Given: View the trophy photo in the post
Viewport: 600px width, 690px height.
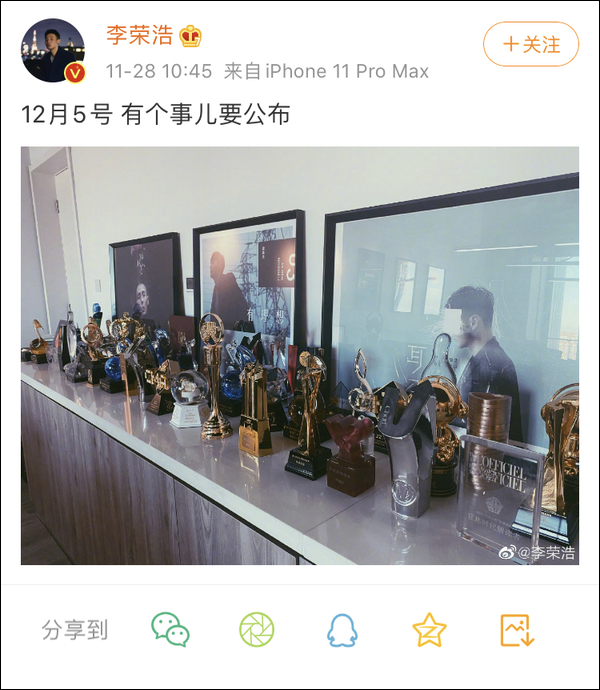Looking at the screenshot, I should click(x=300, y=356).
